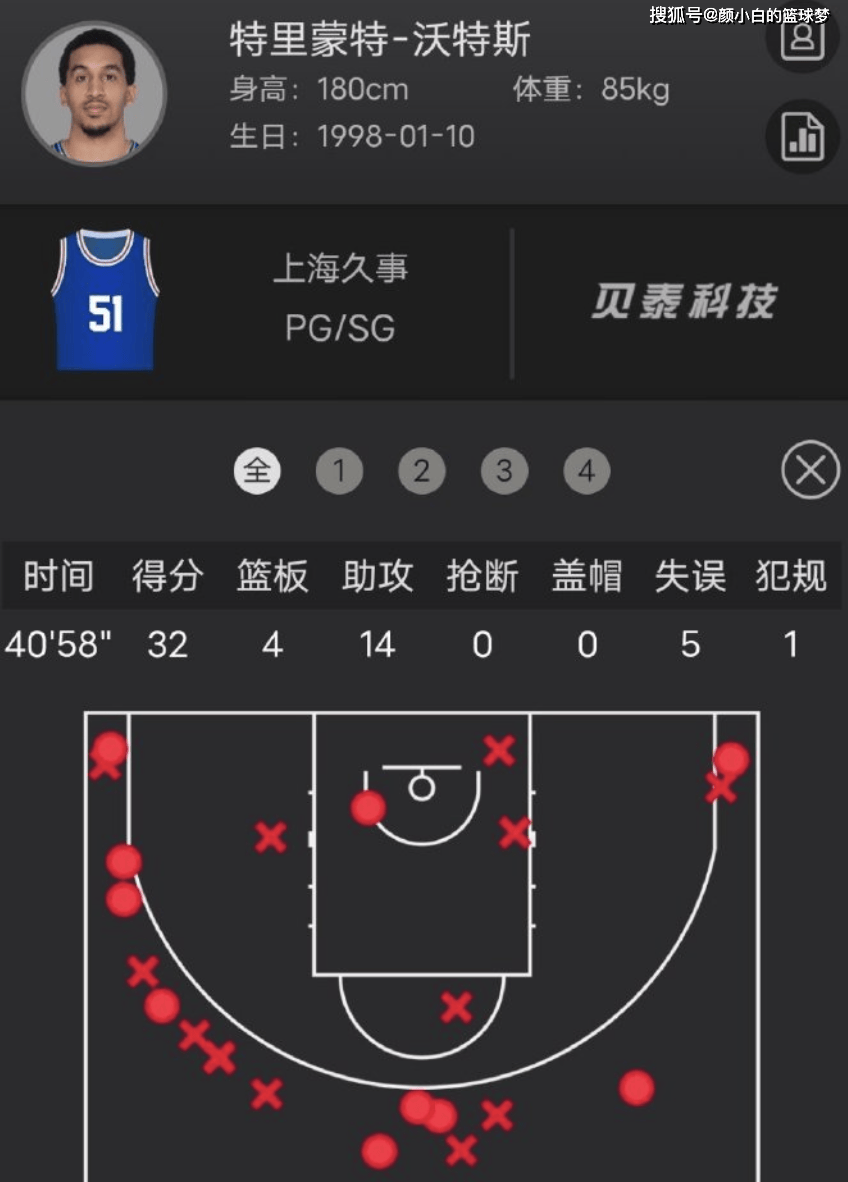Close the shot chart panel
Viewport: 848px width, 1182px height.
(x=810, y=470)
